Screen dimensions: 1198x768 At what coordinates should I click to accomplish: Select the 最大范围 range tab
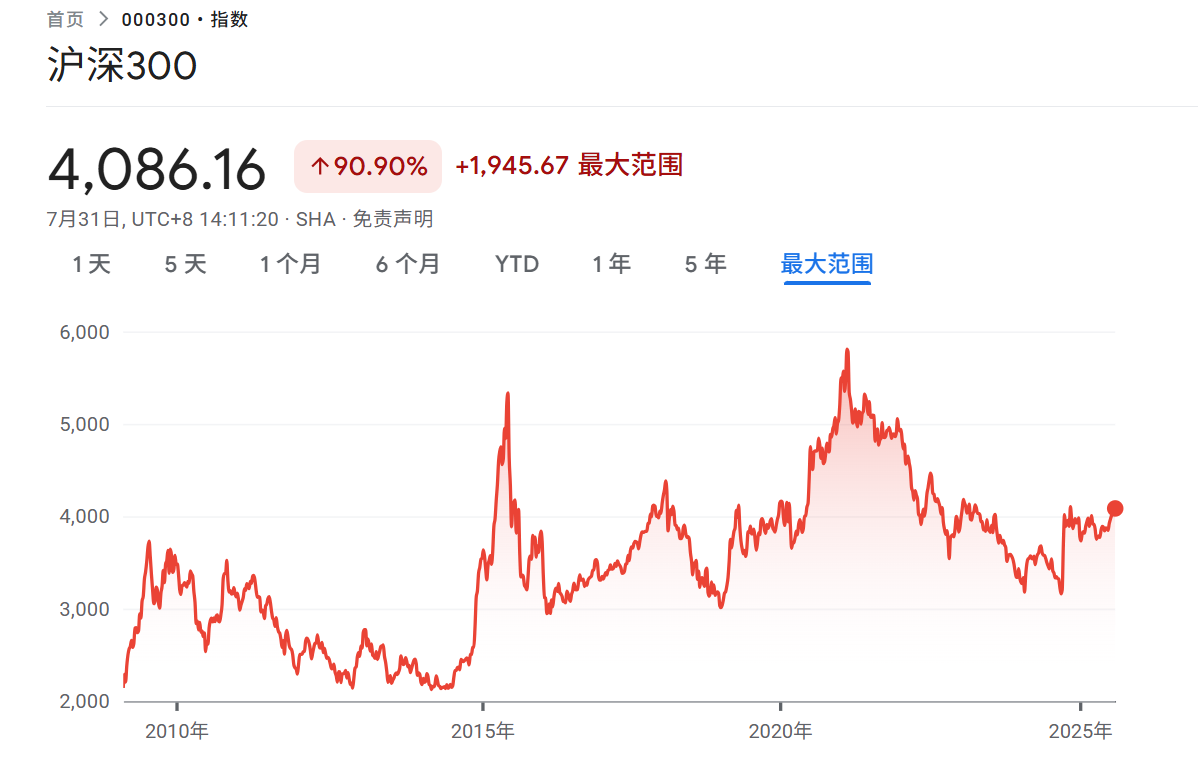827,264
